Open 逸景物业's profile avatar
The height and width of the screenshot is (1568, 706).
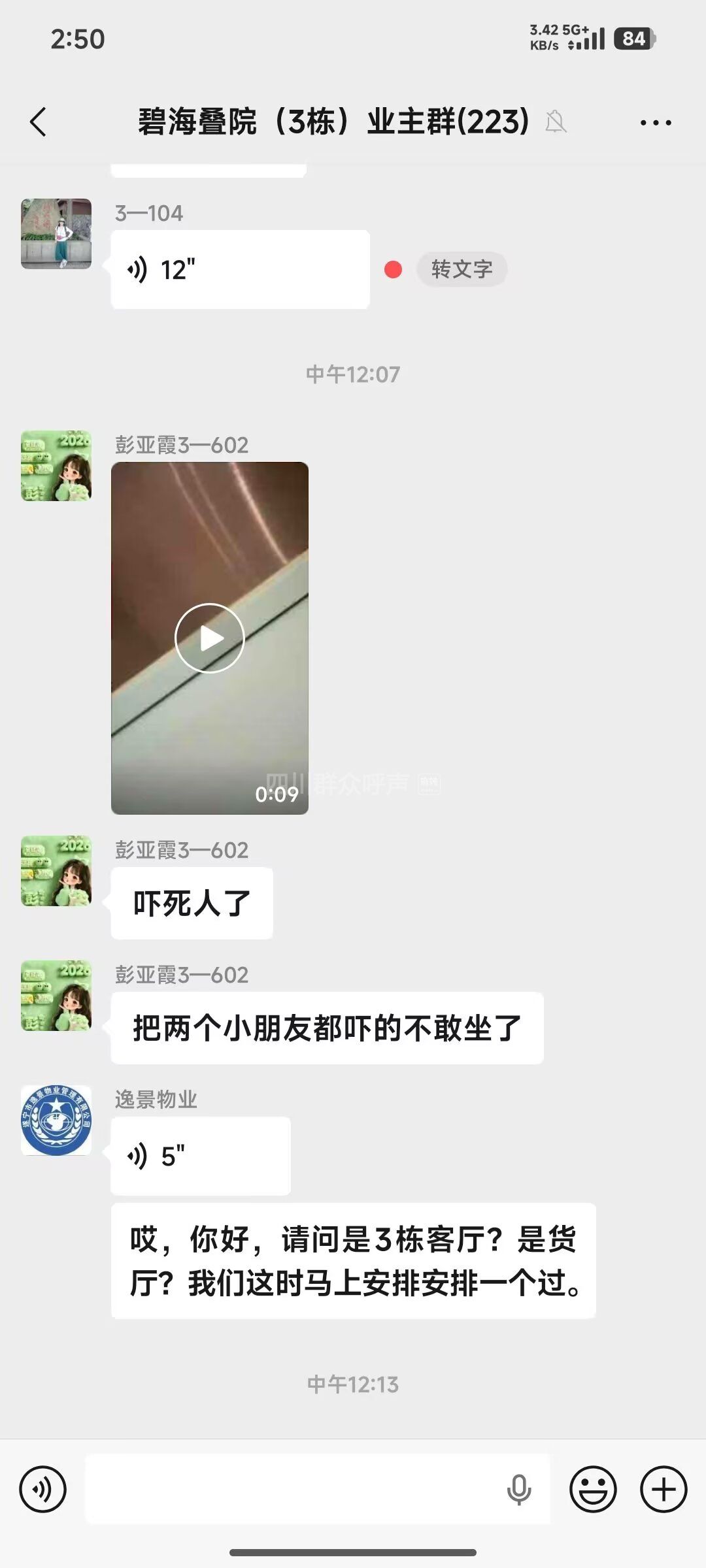[56, 1120]
